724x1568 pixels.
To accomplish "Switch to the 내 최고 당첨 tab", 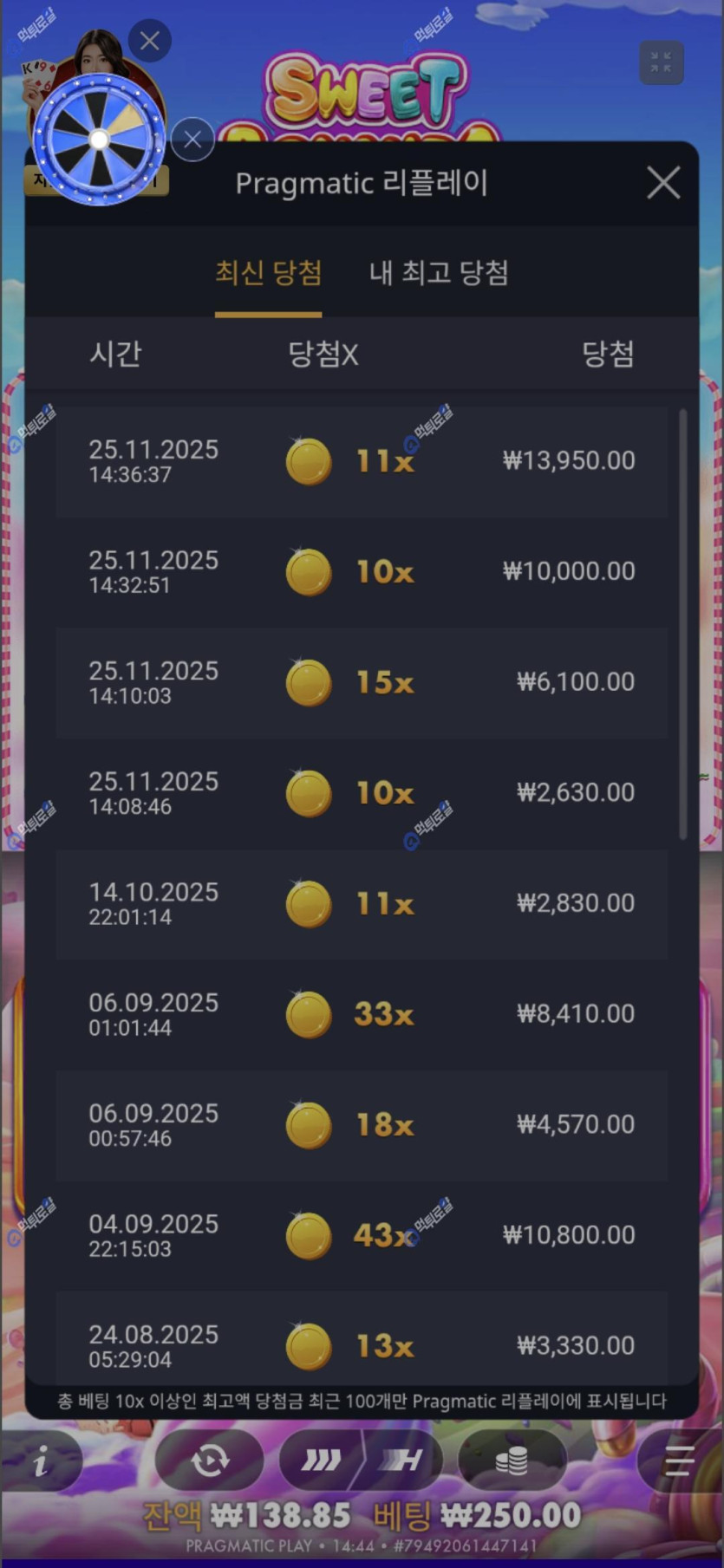I will (439, 273).
